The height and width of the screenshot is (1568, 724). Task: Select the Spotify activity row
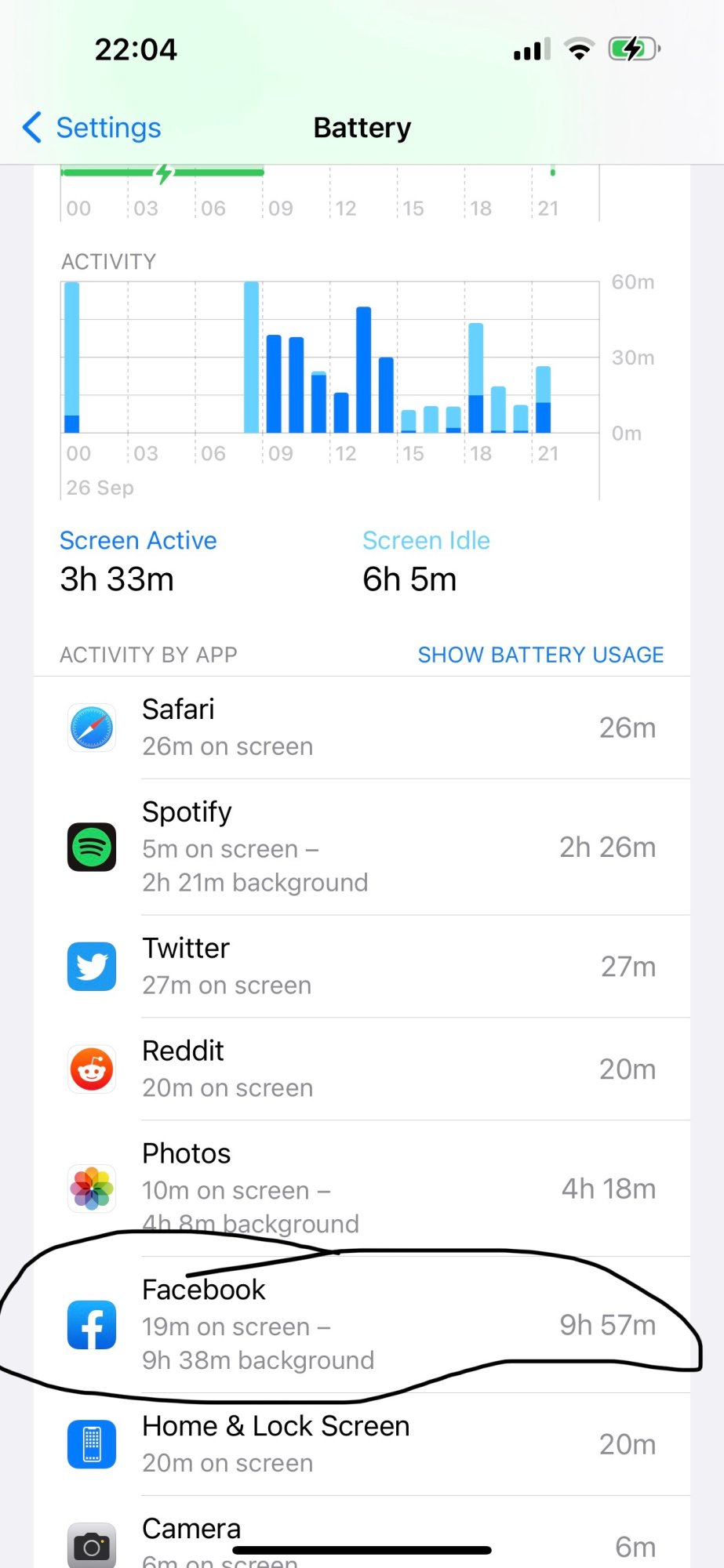(362, 847)
